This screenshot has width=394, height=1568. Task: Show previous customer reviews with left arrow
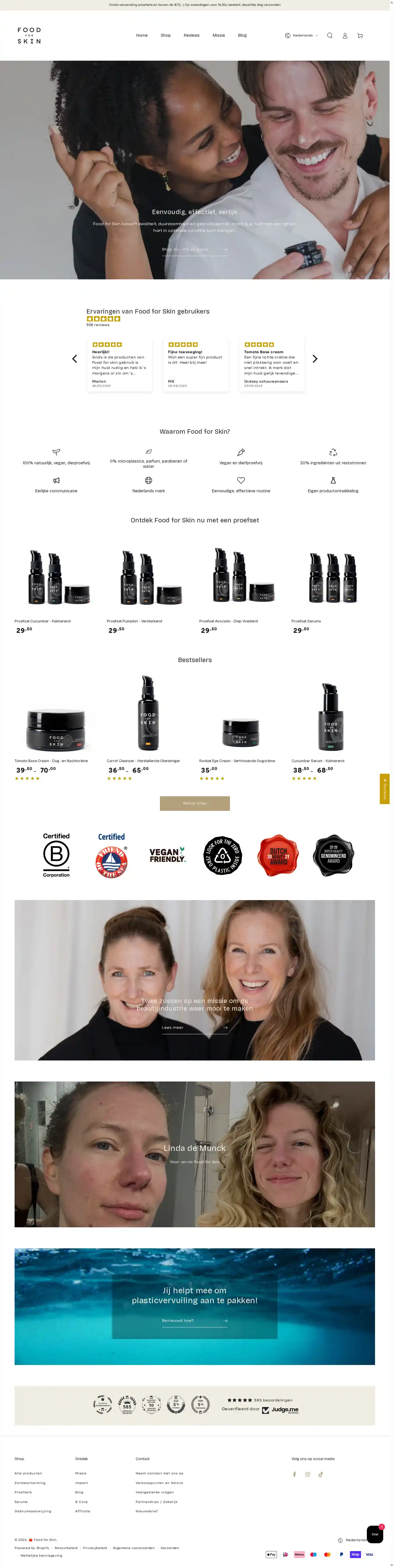click(x=75, y=359)
